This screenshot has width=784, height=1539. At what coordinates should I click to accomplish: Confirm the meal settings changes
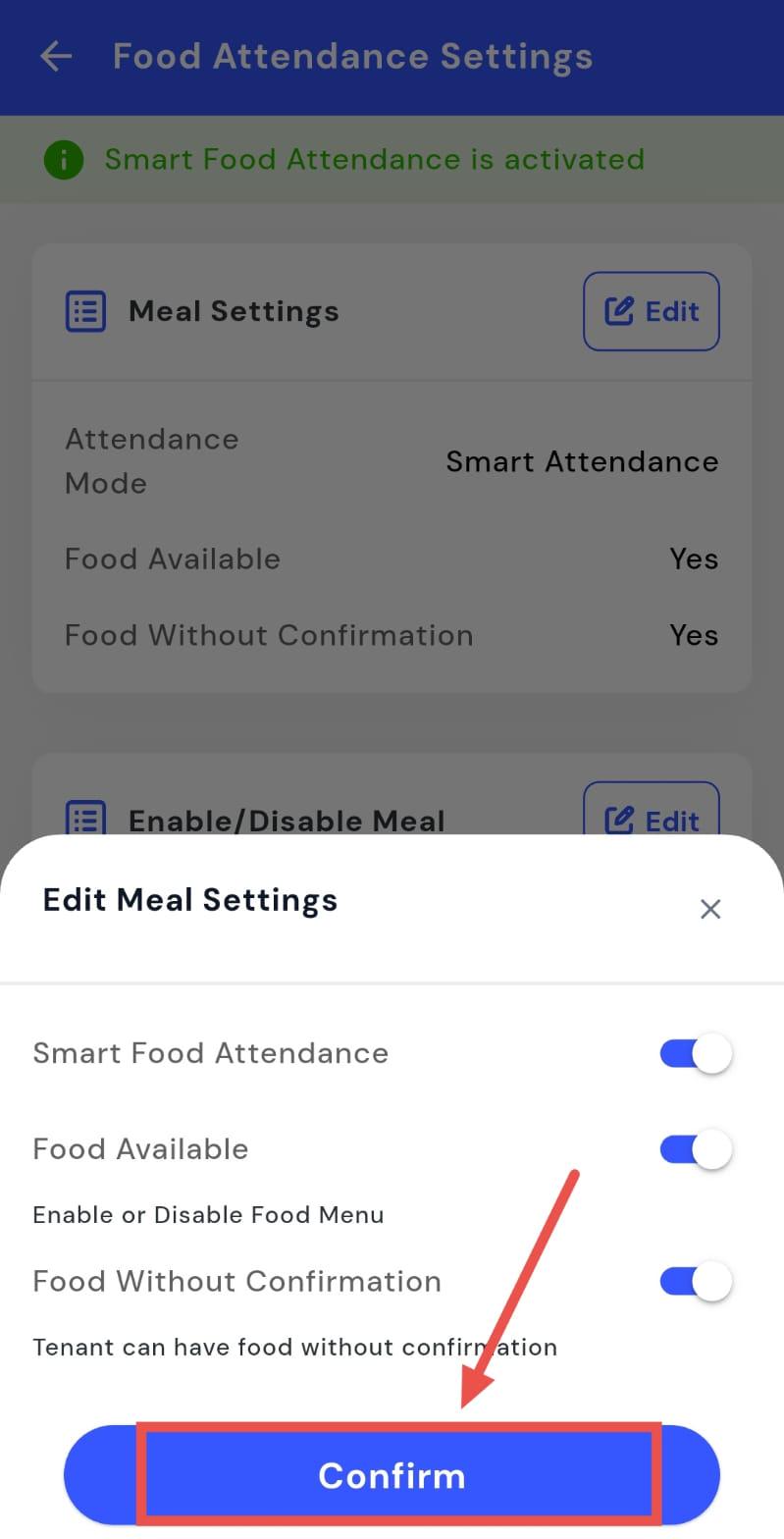[x=392, y=1475]
